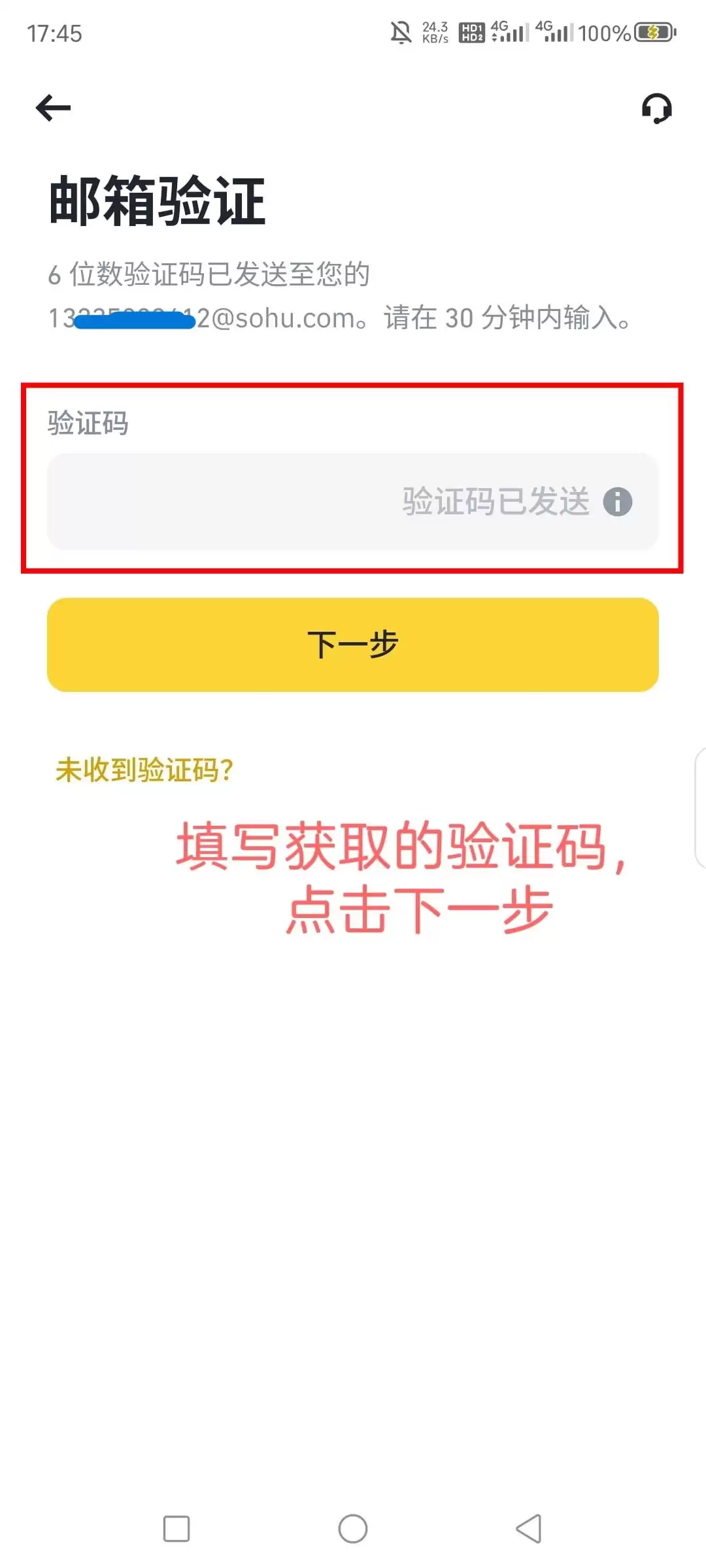Tap the 100% battery percentage text
The width and height of the screenshot is (706, 1568).
(605, 31)
